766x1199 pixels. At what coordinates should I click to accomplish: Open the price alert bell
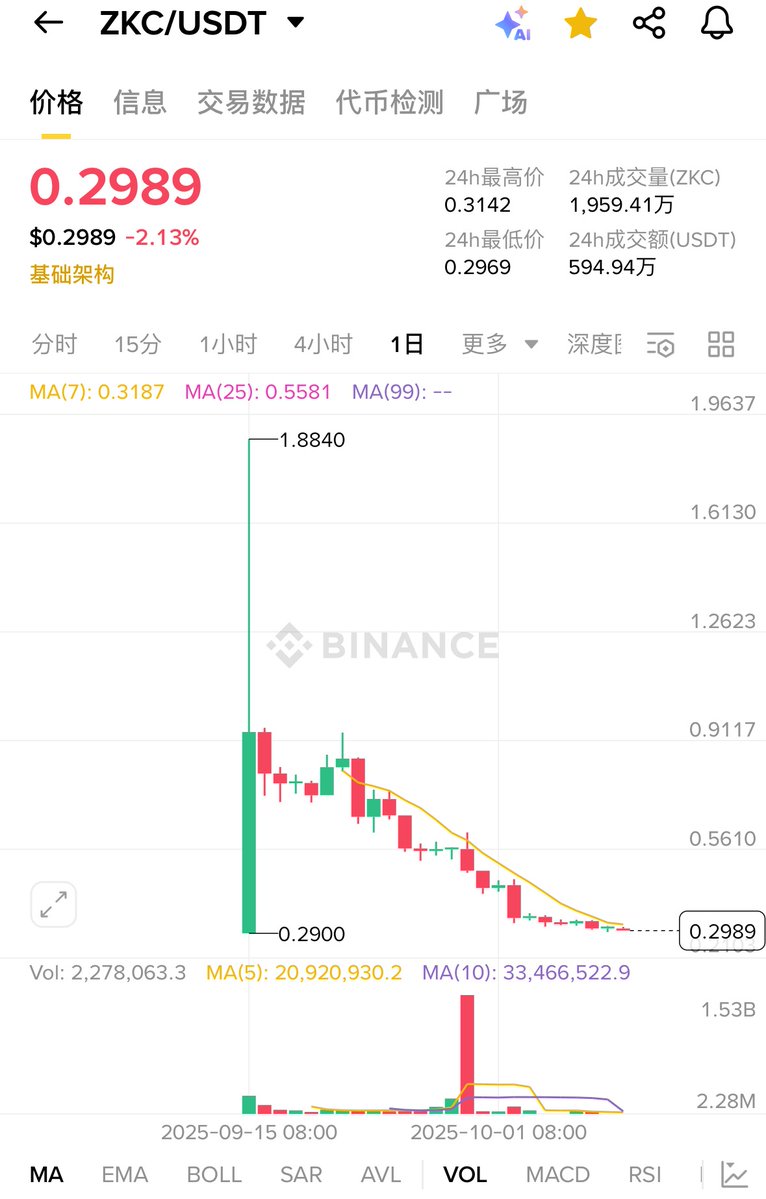point(717,23)
